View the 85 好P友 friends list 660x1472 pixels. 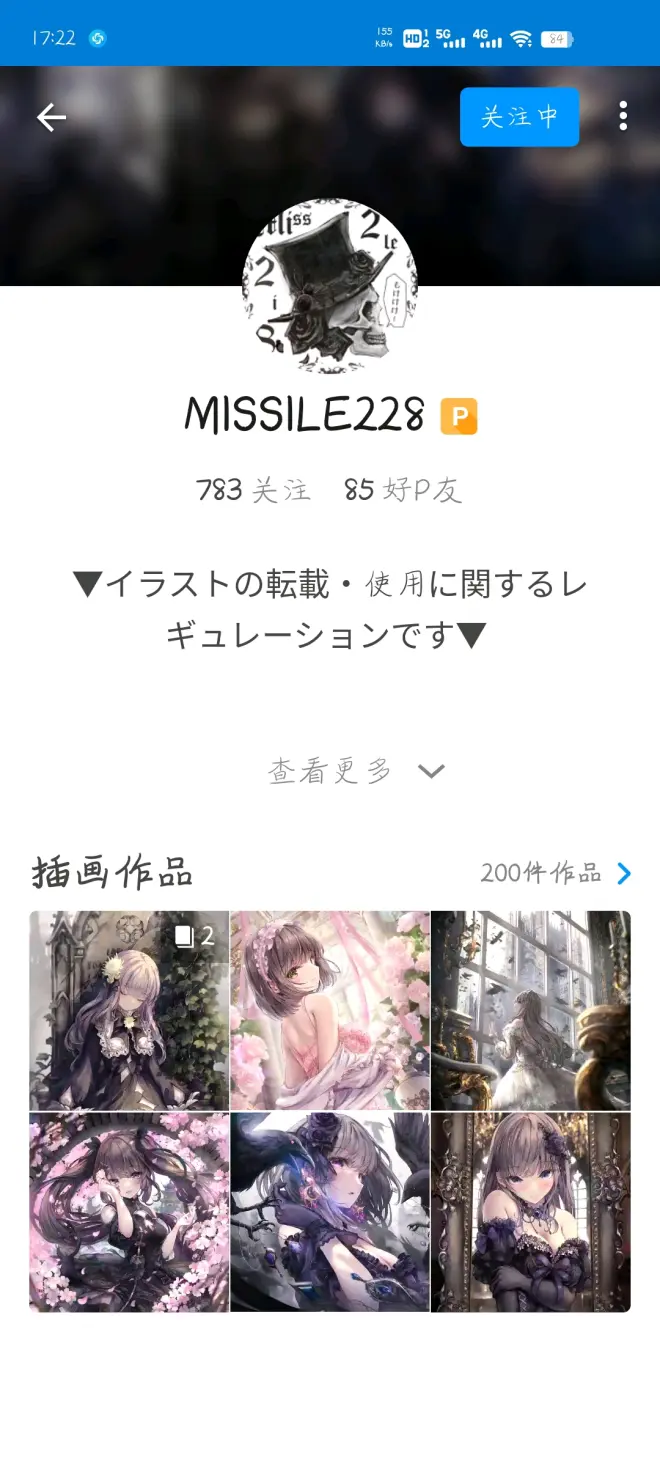point(403,490)
